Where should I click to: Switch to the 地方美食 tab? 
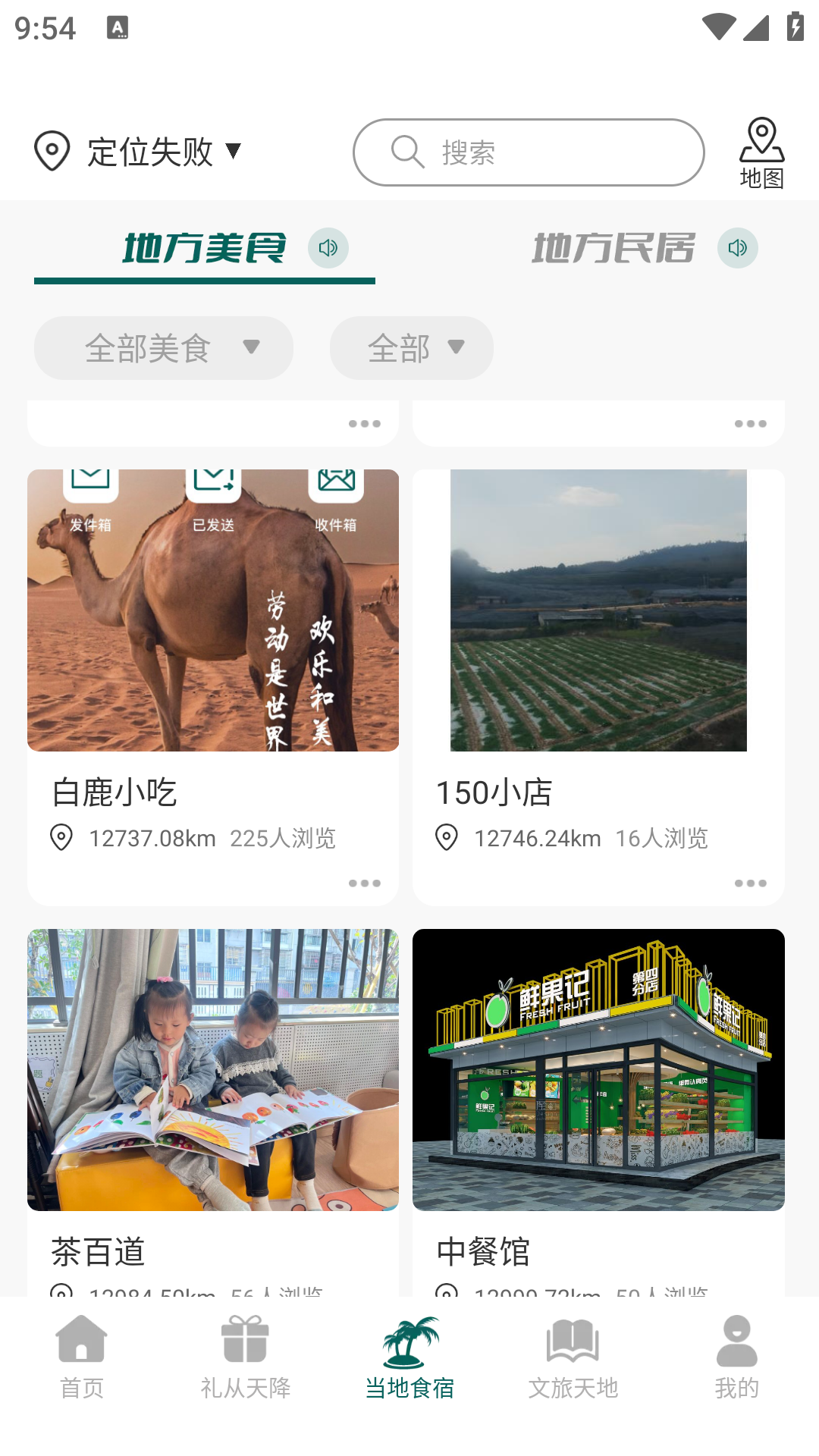(x=204, y=248)
